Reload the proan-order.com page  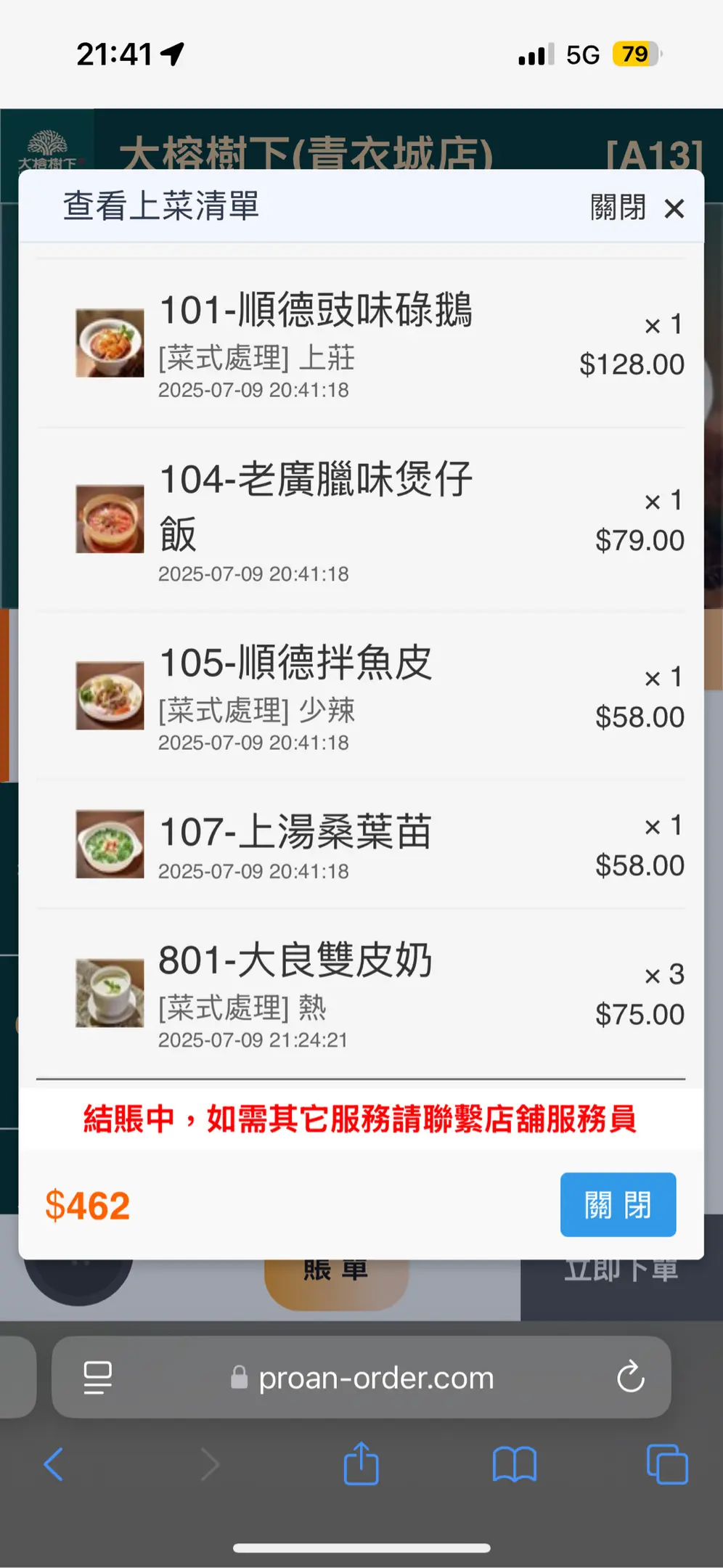pyautogui.click(x=630, y=1376)
